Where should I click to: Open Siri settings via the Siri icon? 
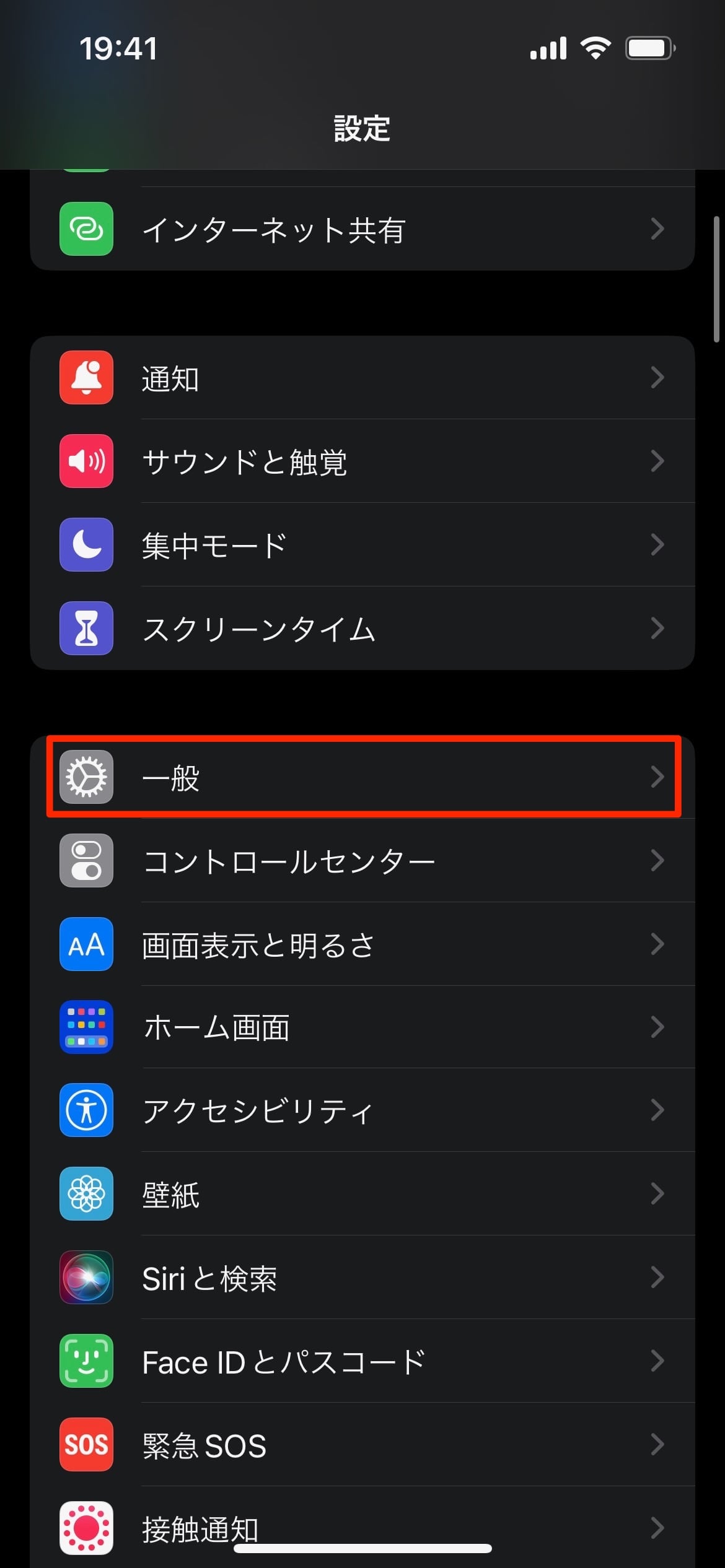pyautogui.click(x=86, y=1276)
